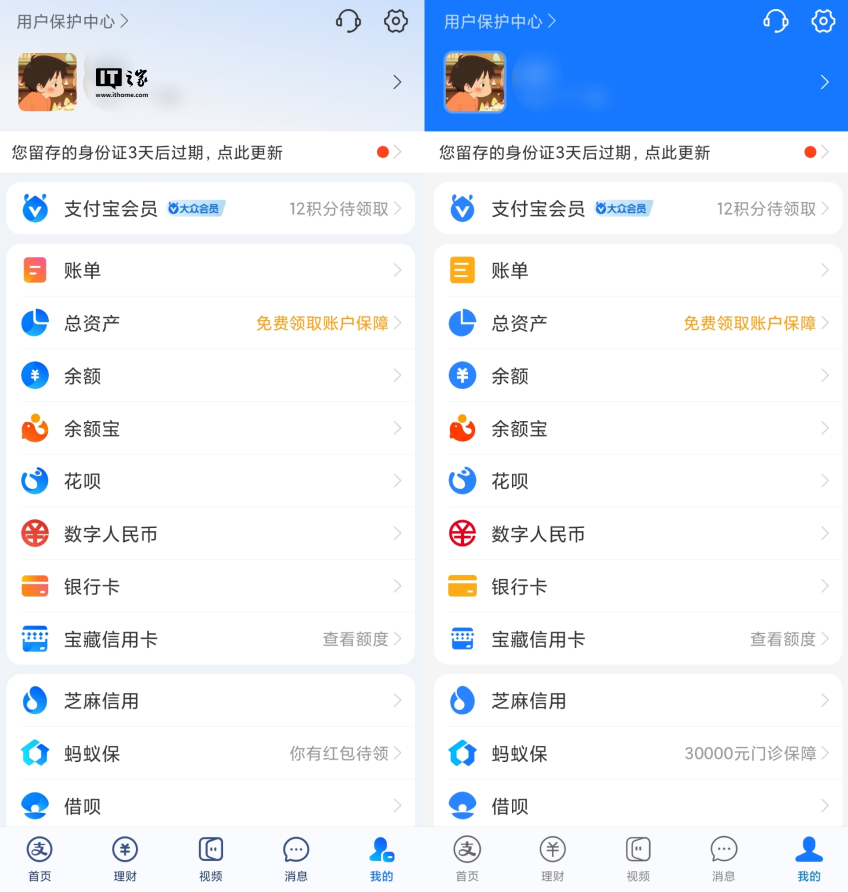Open the headset customer service icon
Viewport: 848px width, 892px height.
(347, 21)
